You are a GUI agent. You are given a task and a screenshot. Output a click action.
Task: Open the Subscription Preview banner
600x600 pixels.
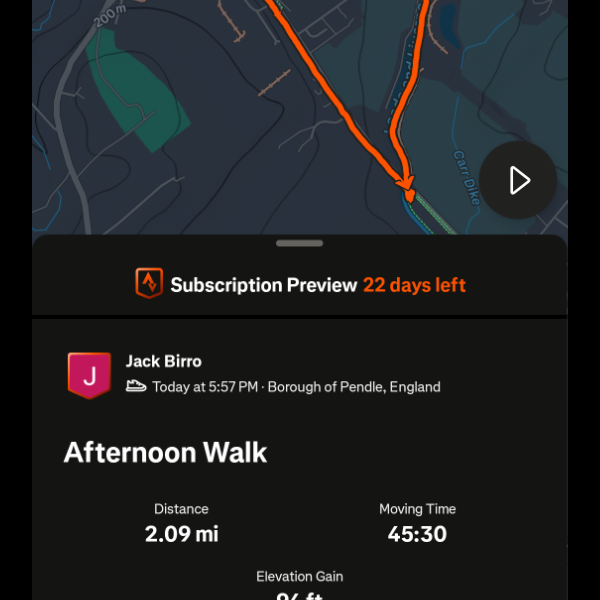[x=300, y=285]
